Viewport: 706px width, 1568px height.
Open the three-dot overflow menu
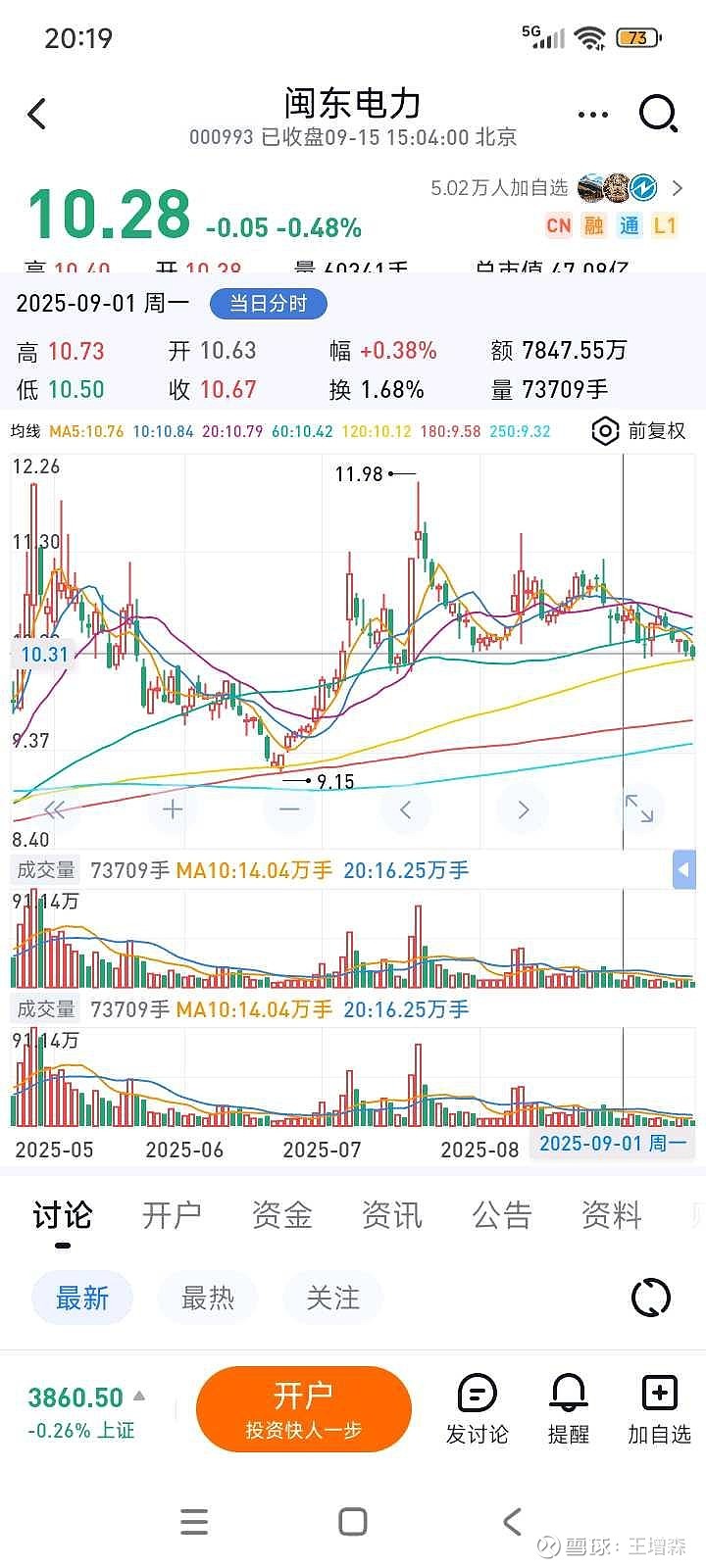tap(592, 115)
